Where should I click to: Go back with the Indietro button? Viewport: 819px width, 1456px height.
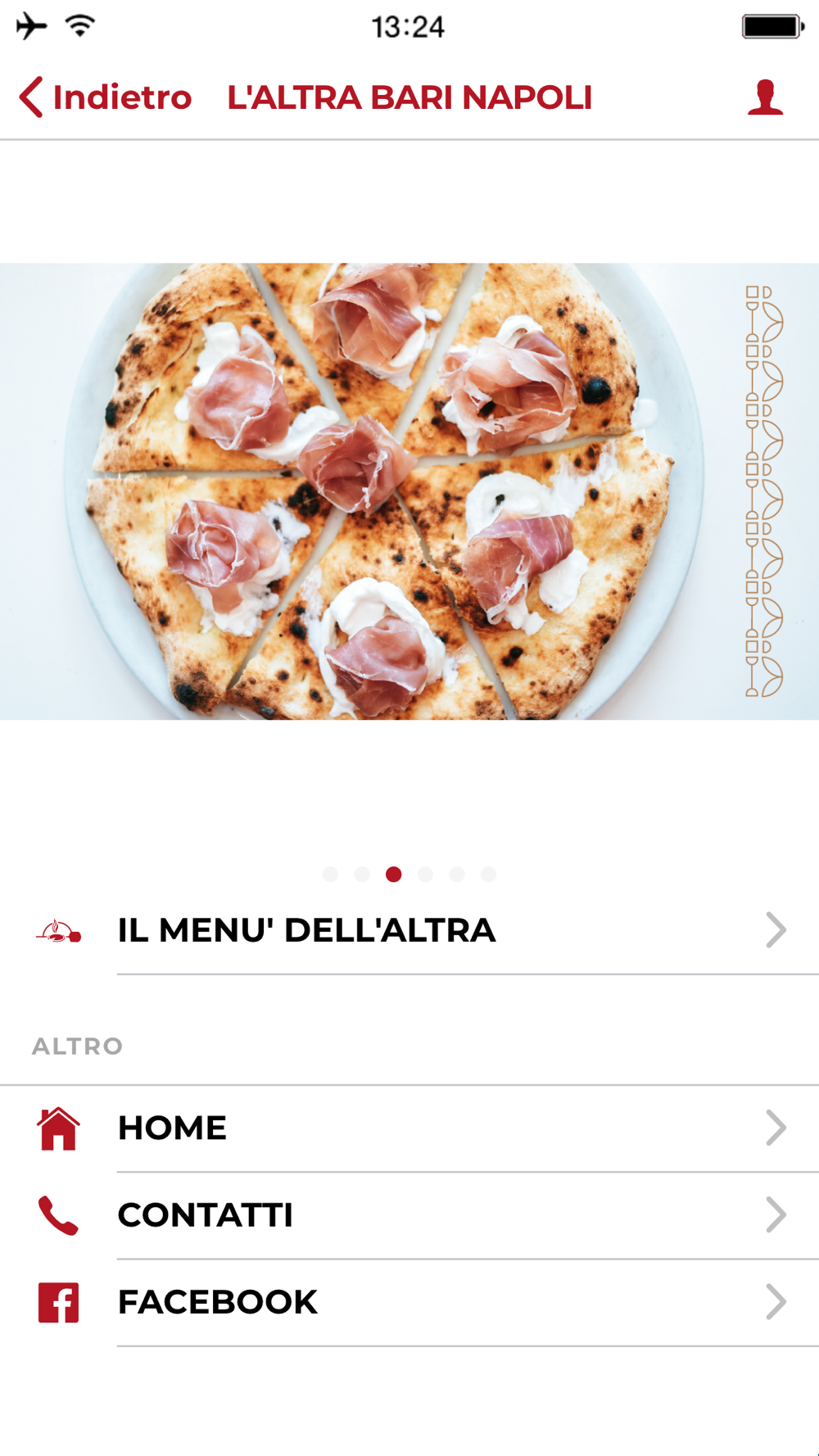pyautogui.click(x=106, y=97)
